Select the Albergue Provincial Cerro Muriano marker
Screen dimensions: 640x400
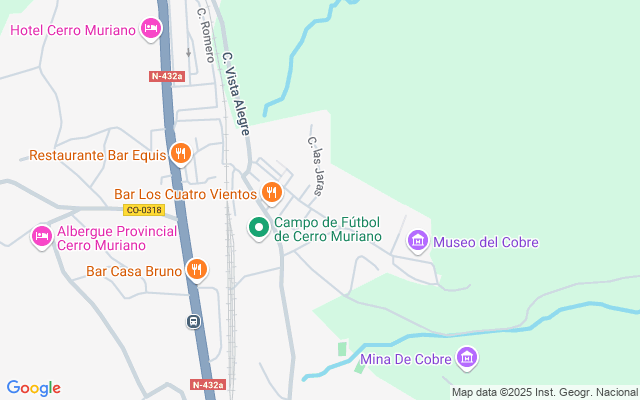coord(42,237)
